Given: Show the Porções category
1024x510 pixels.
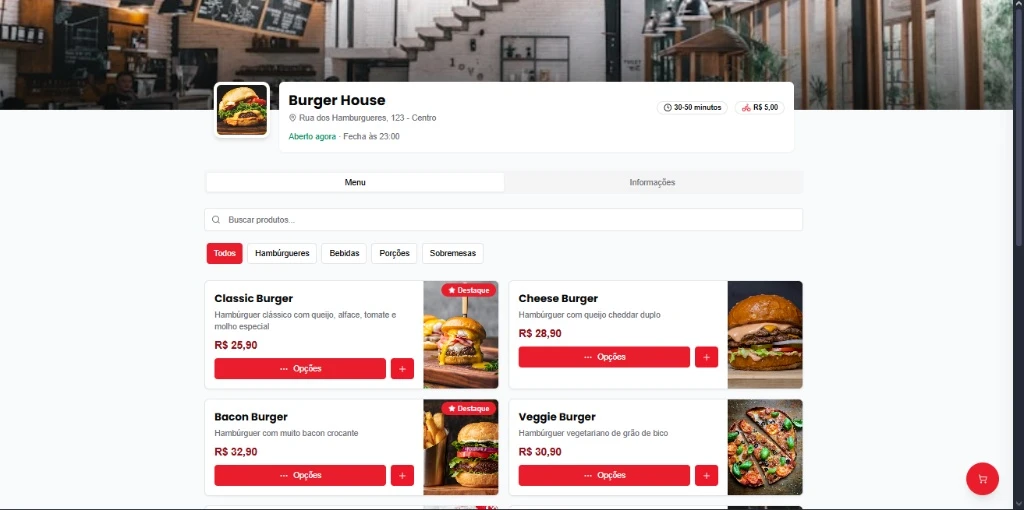Looking at the screenshot, I should (394, 253).
